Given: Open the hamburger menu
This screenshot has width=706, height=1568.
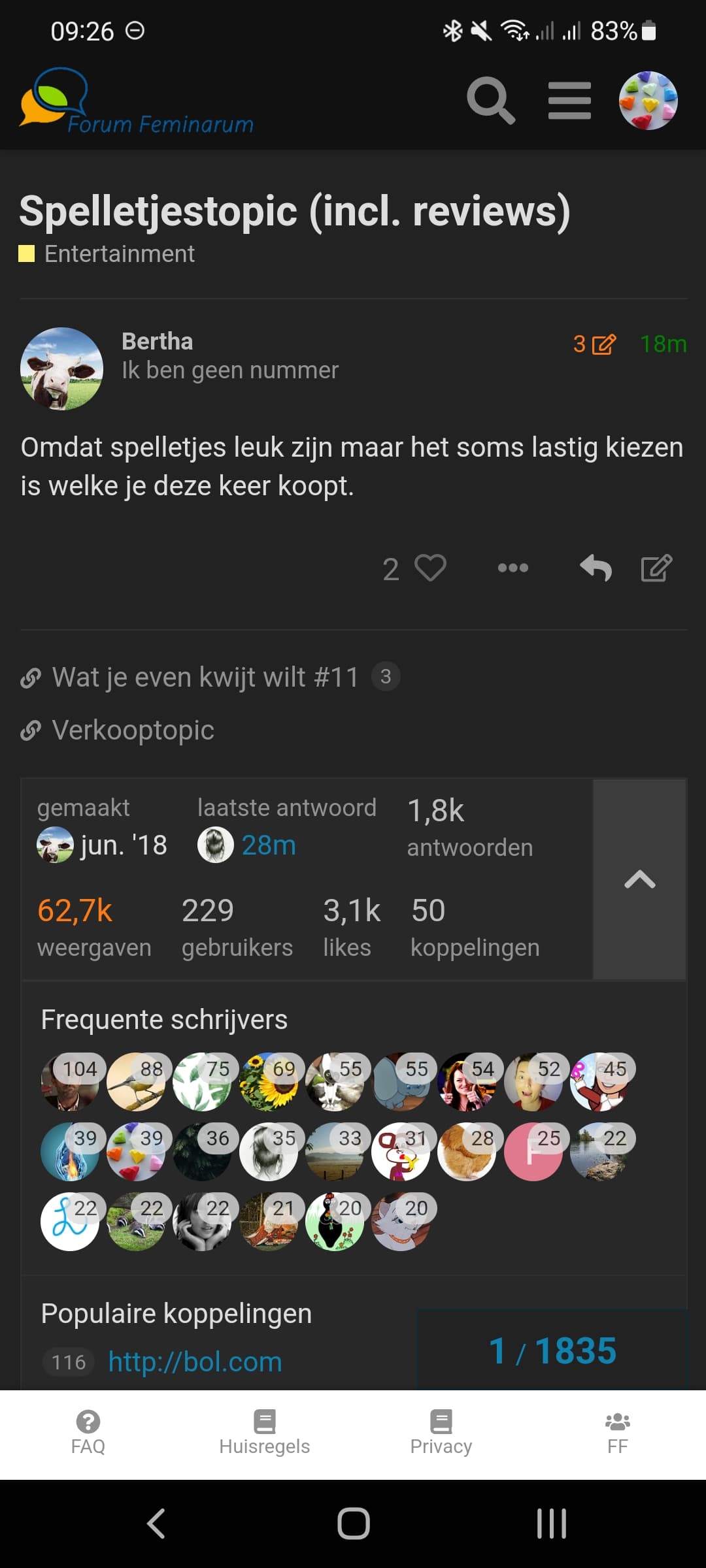Looking at the screenshot, I should pyautogui.click(x=569, y=101).
